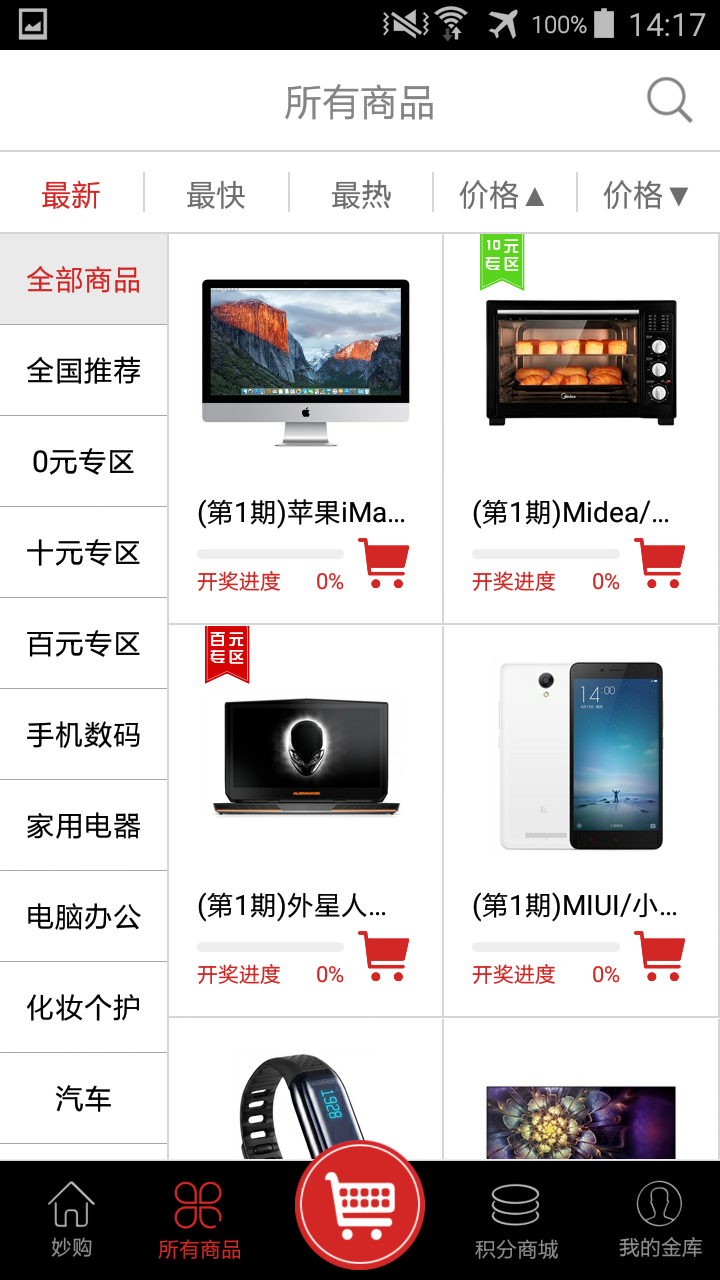
Task: Choose the 全国推荐 category
Action: (84, 371)
